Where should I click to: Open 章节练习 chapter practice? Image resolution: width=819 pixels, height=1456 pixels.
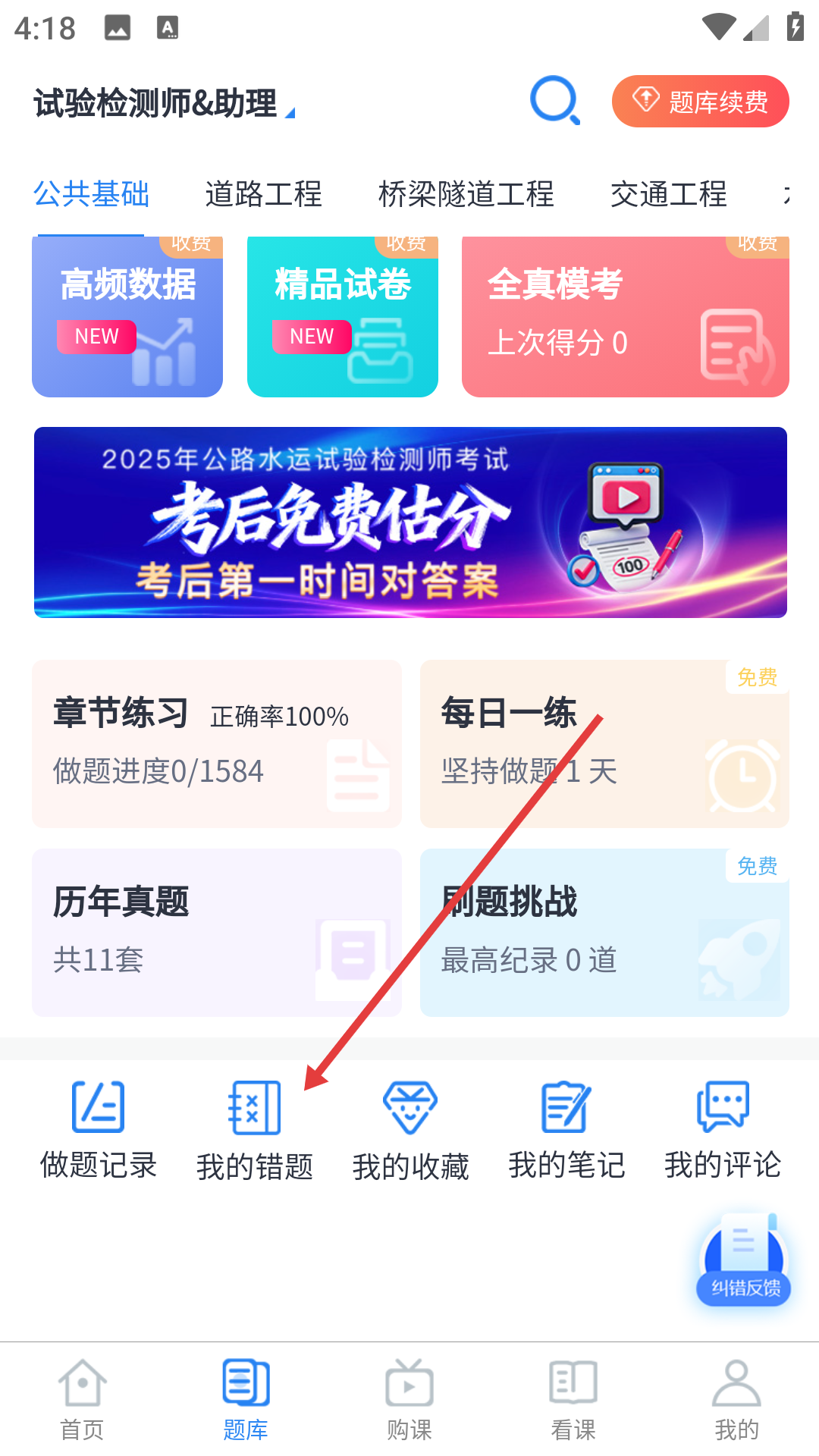point(216,743)
